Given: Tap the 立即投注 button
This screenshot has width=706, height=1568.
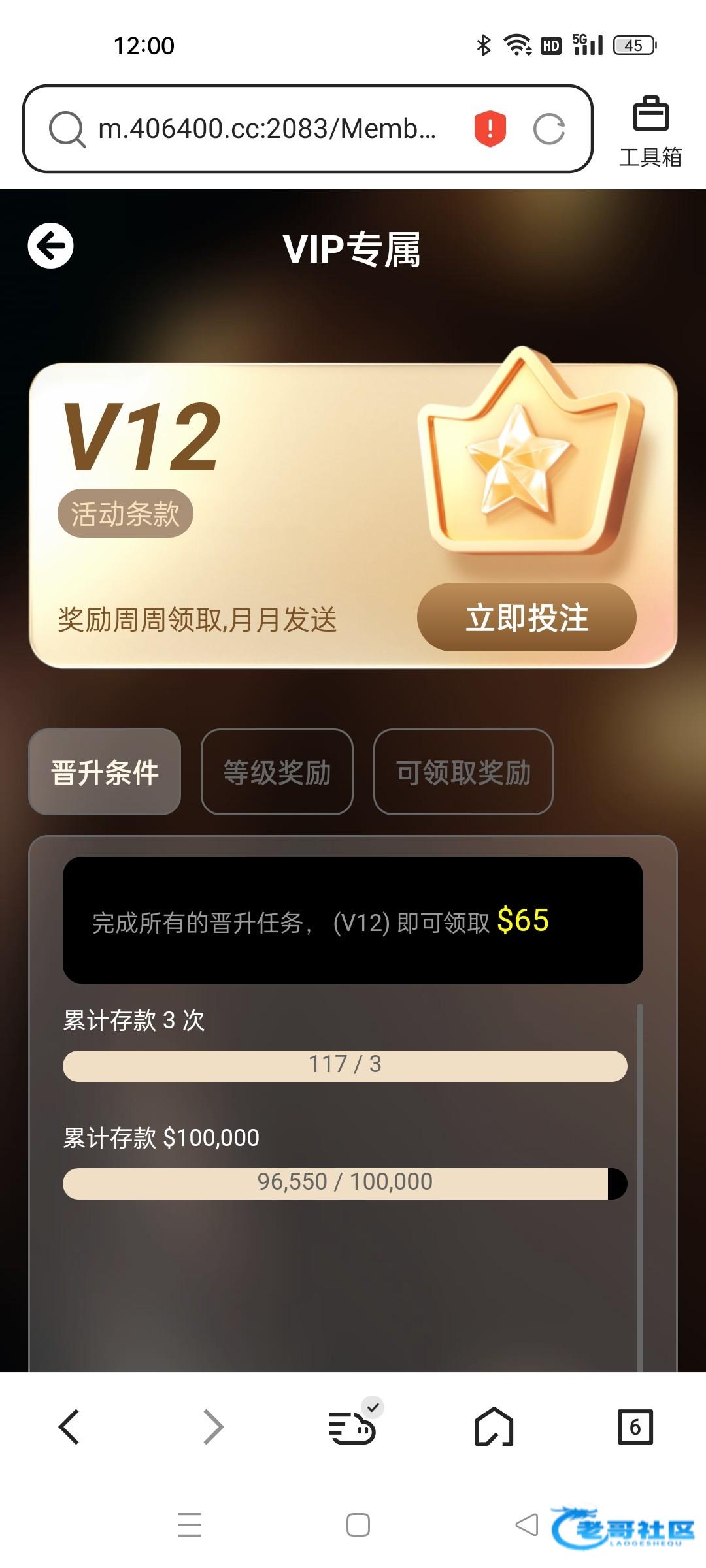Looking at the screenshot, I should point(526,617).
